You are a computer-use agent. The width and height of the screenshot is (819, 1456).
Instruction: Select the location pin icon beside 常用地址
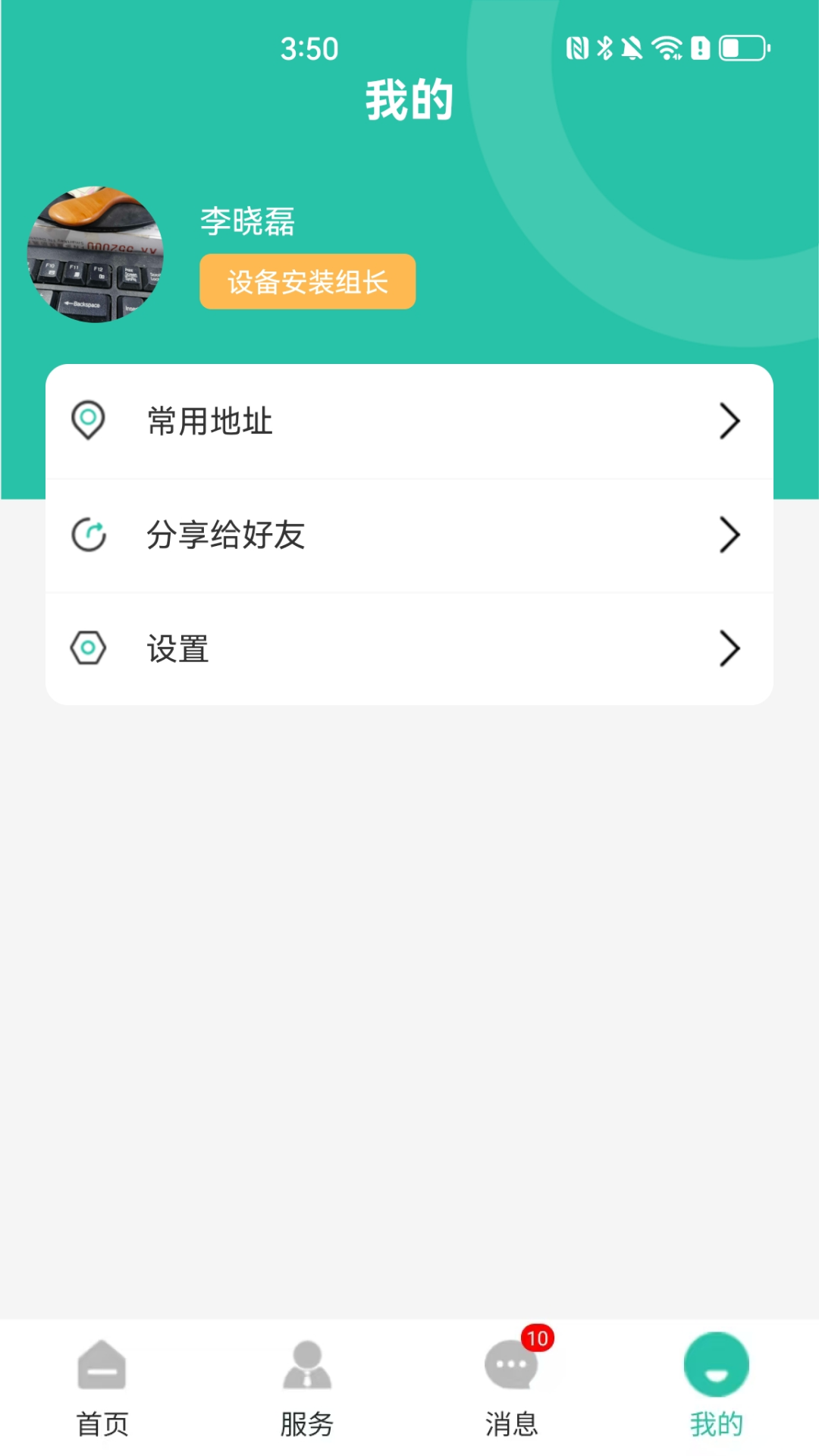coord(89,421)
